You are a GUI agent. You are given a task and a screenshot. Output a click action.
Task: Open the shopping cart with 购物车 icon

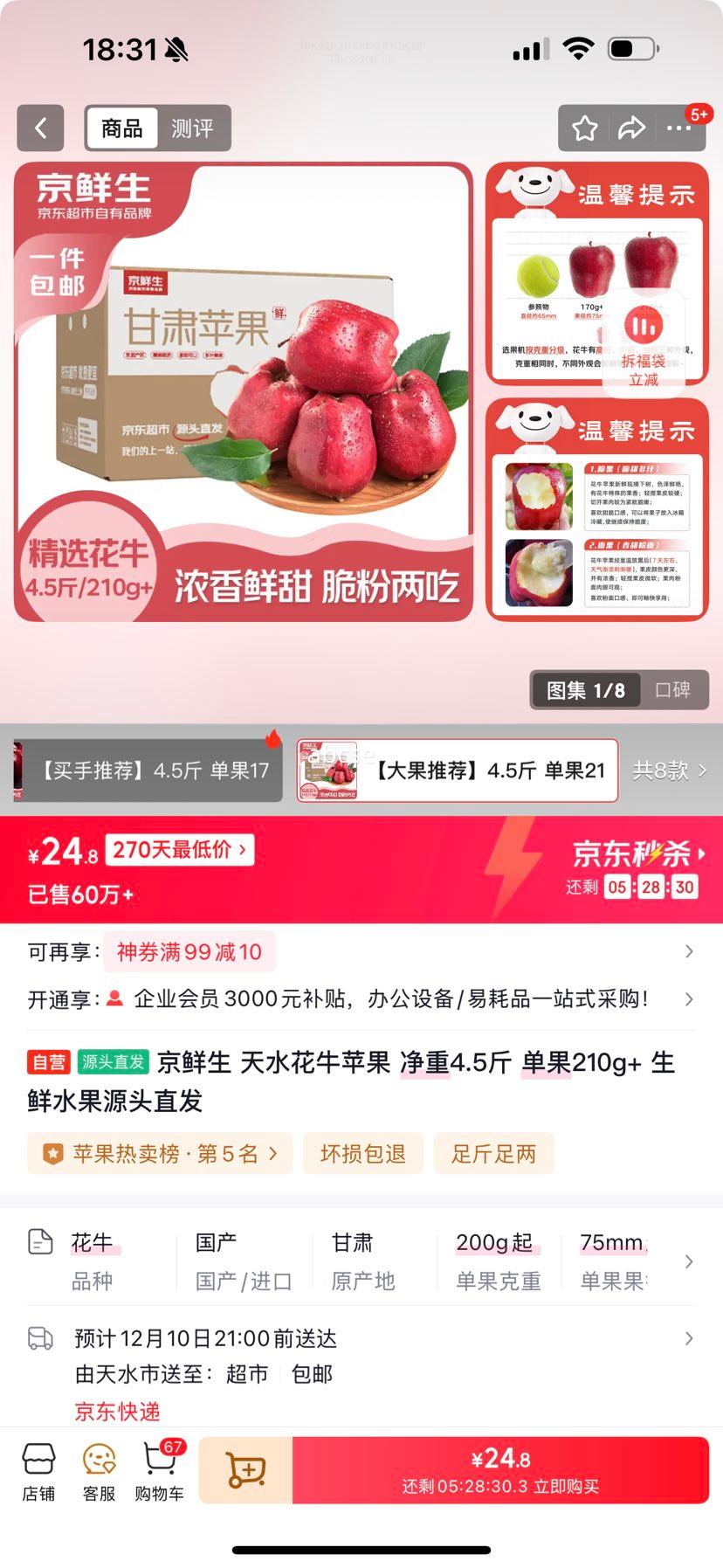pos(159,1468)
